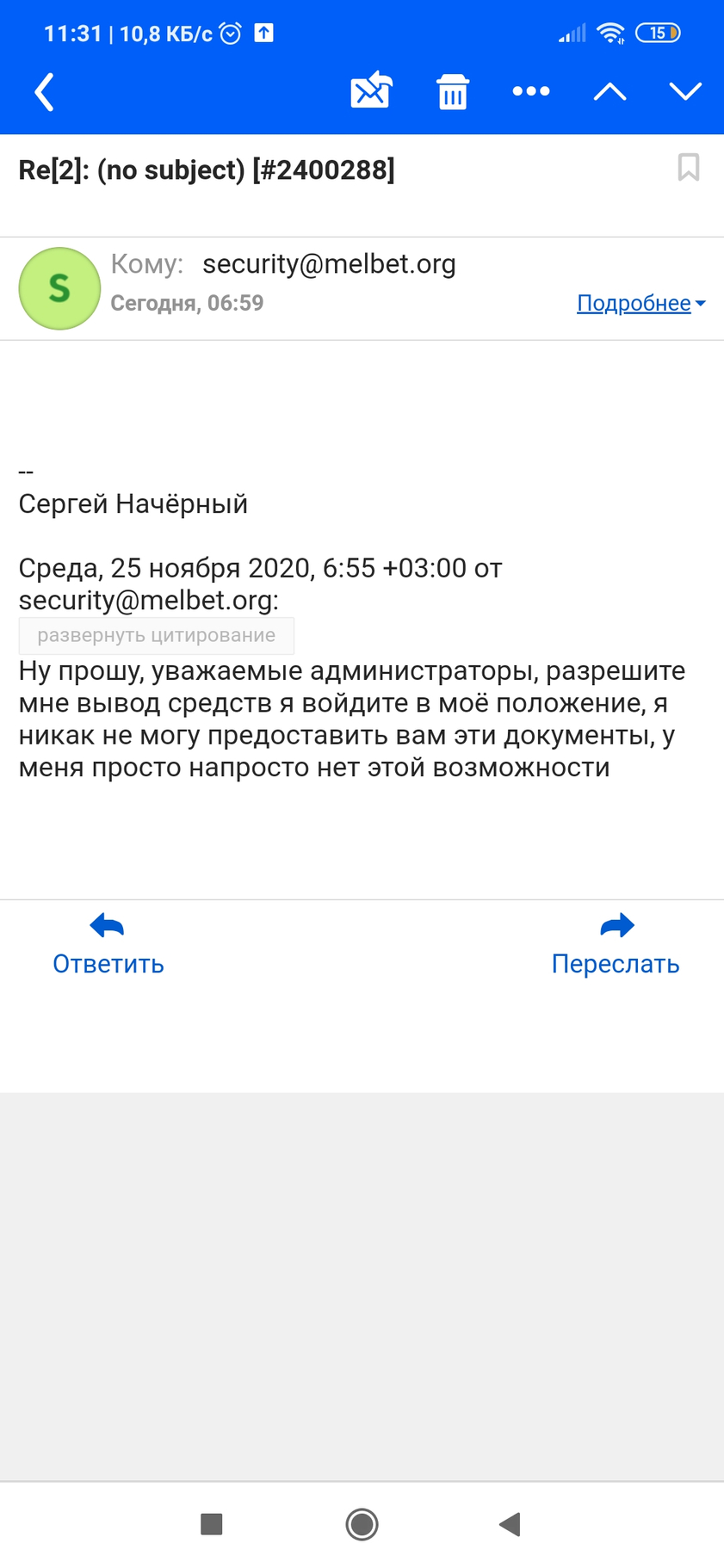Open the sender's green S avatar
The height and width of the screenshot is (1568, 724).
tap(59, 288)
